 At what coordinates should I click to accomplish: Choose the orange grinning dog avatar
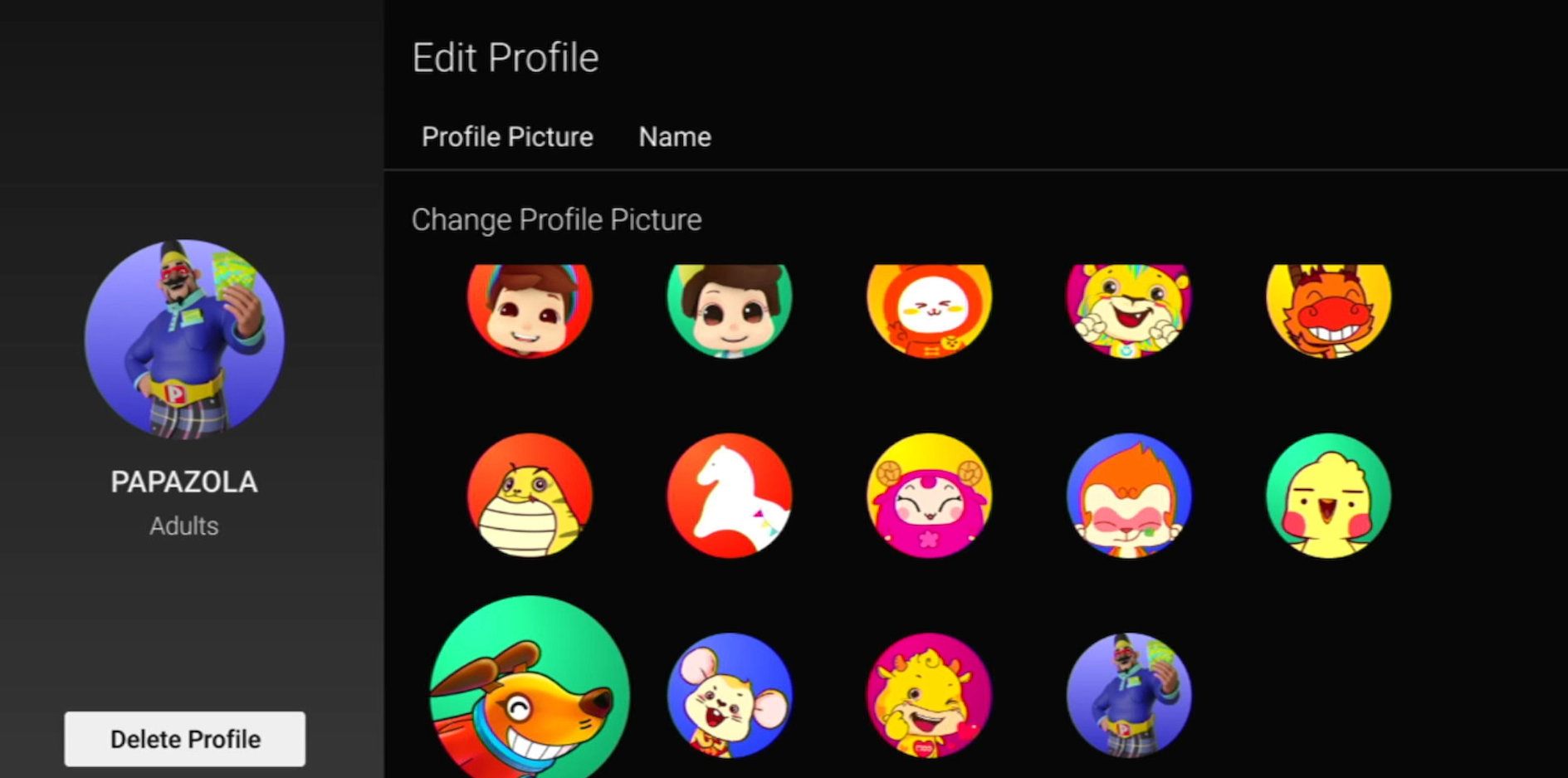pos(530,687)
